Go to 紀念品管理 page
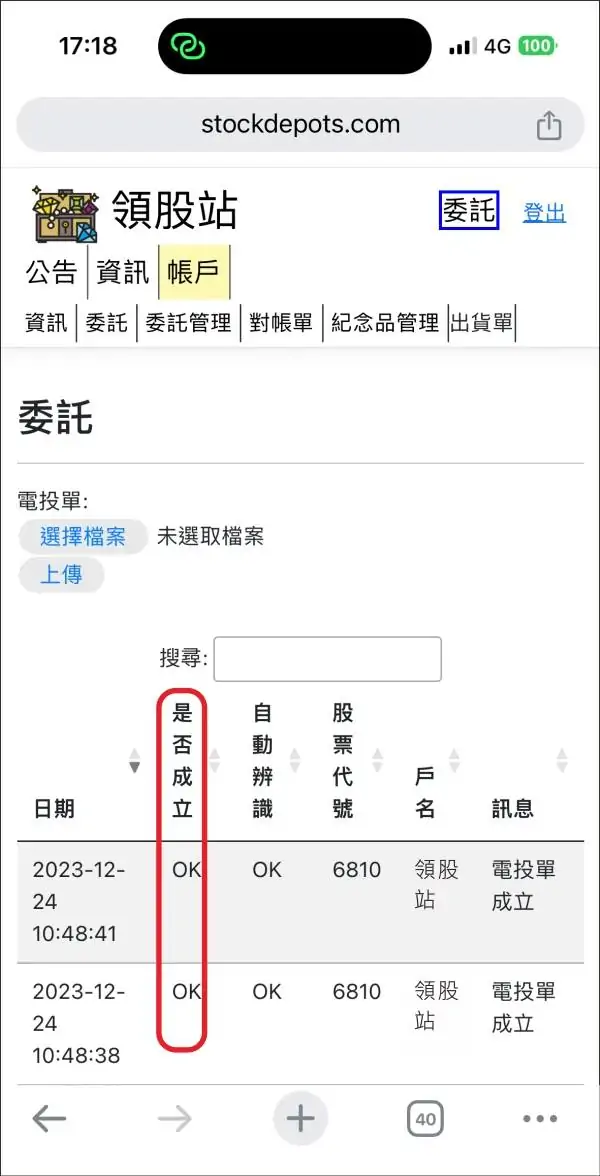The width and height of the screenshot is (600, 1176). pos(385,323)
